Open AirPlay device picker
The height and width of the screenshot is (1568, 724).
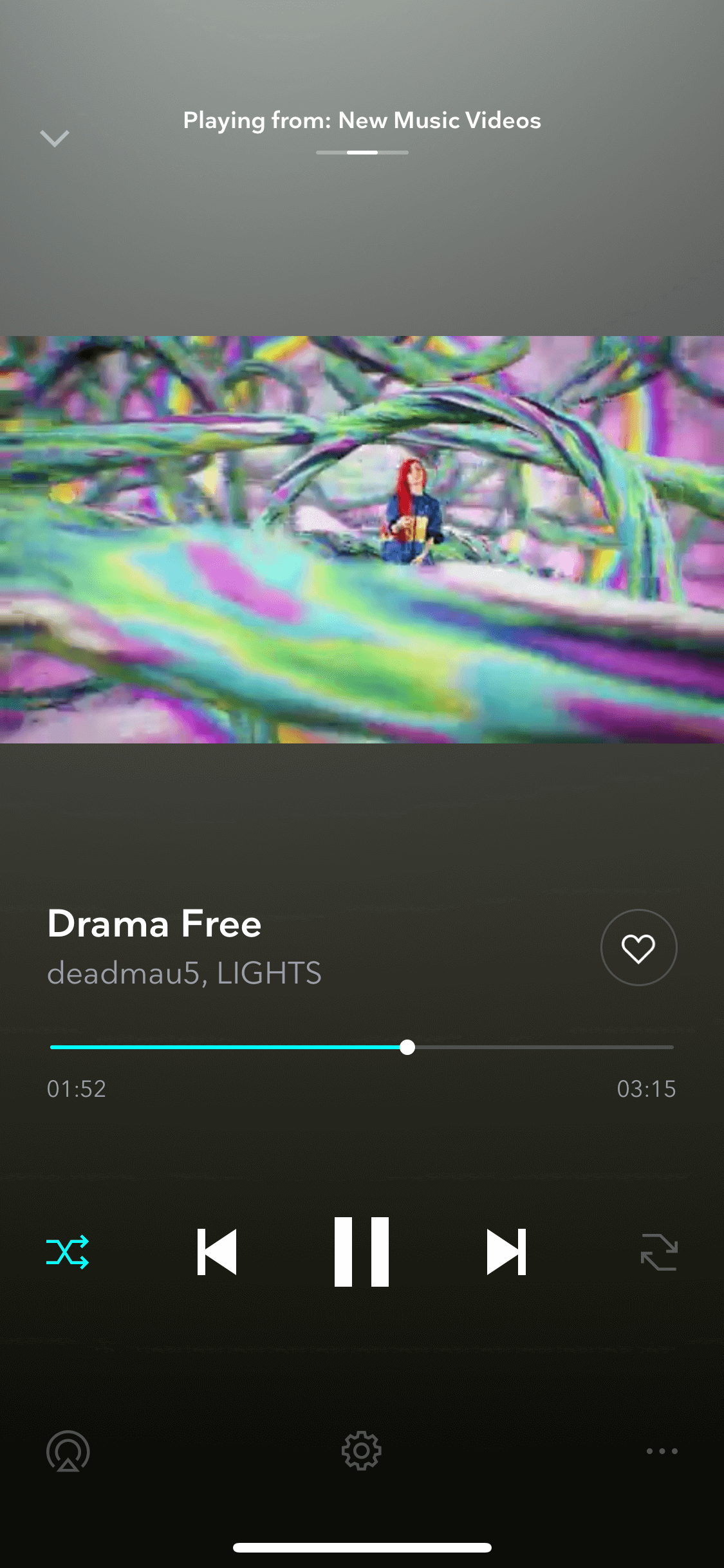(x=68, y=1451)
